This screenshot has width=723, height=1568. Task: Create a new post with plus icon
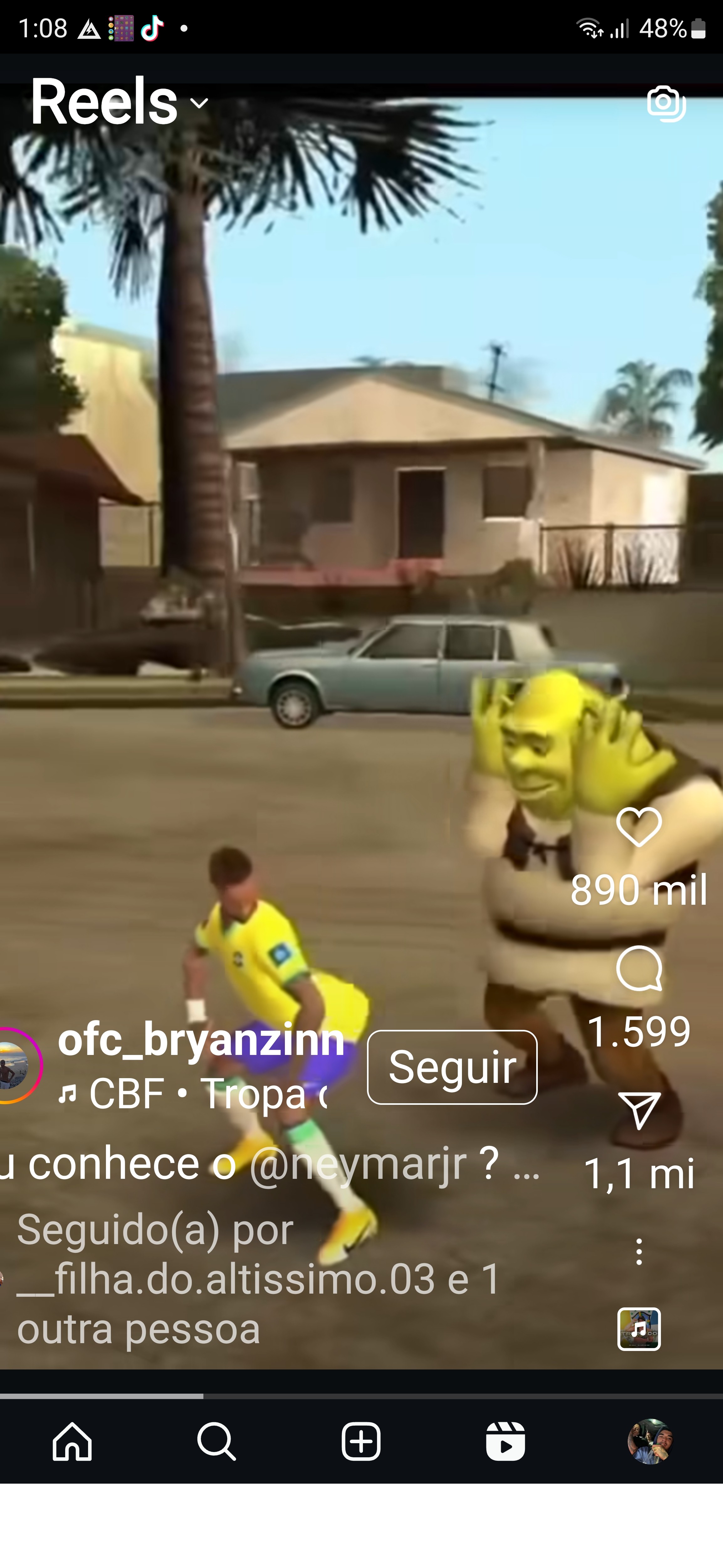361,1441
